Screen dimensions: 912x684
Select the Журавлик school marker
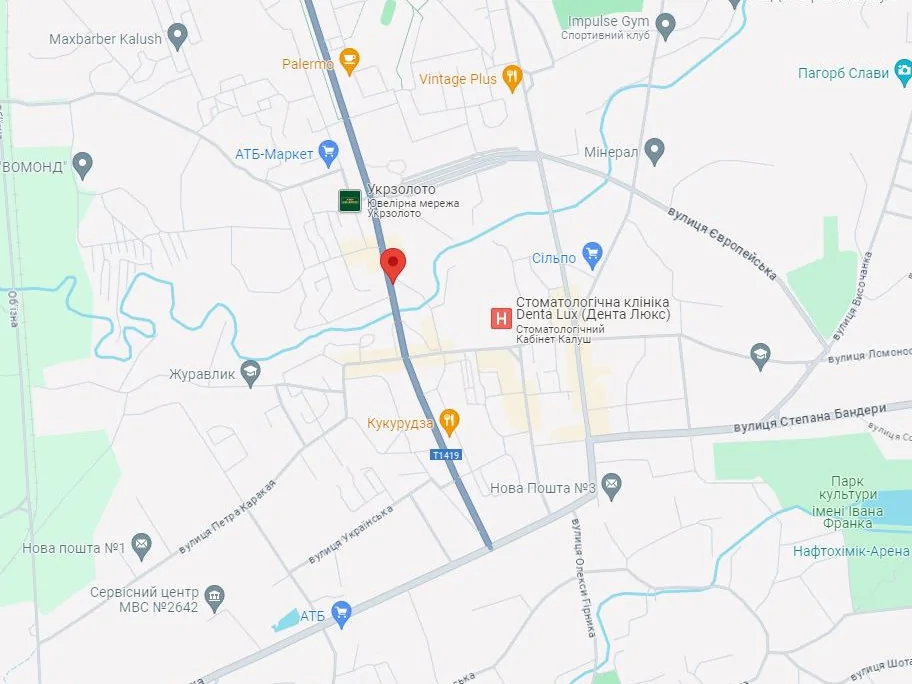point(250,374)
